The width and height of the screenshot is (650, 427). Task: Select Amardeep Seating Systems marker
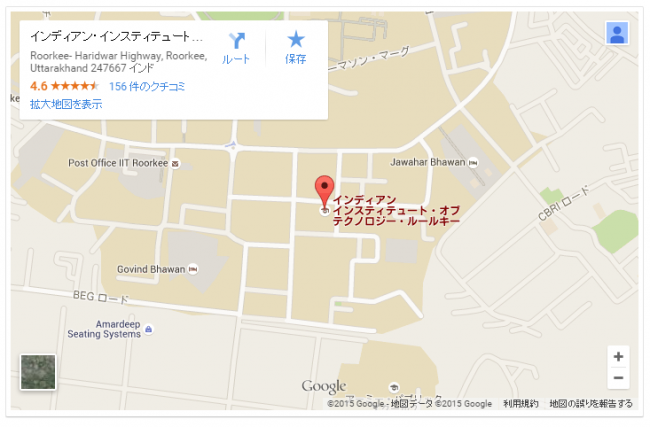[148, 327]
